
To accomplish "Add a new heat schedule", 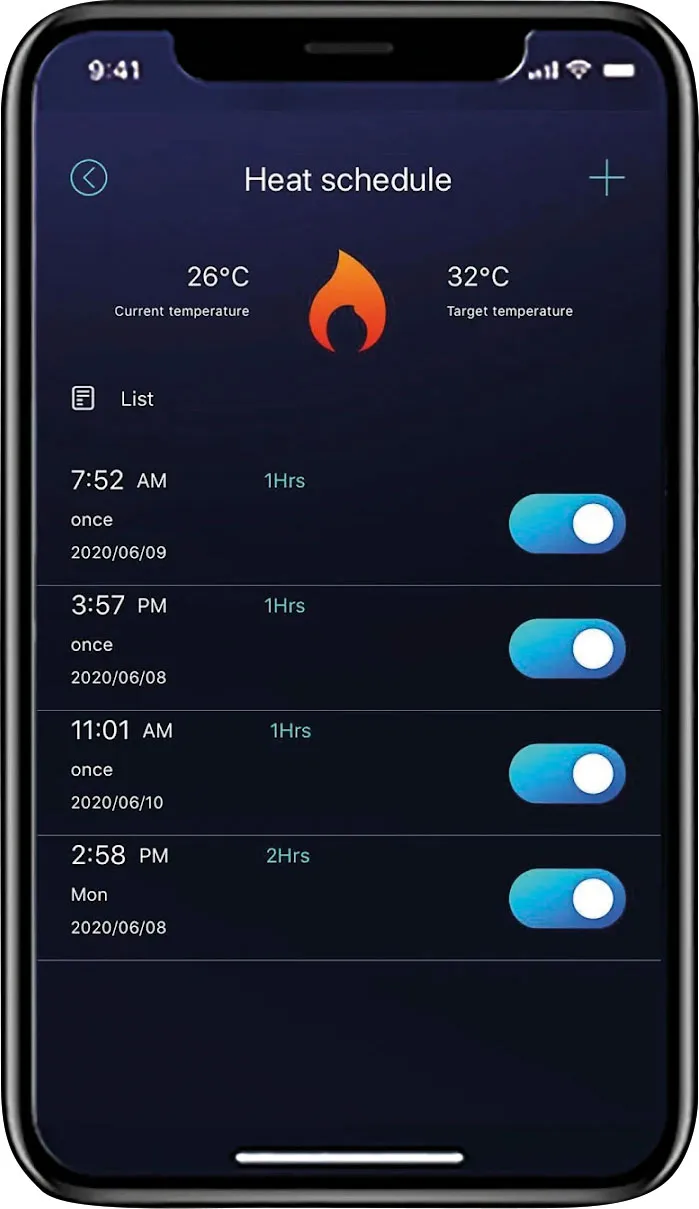I will tap(606, 179).
